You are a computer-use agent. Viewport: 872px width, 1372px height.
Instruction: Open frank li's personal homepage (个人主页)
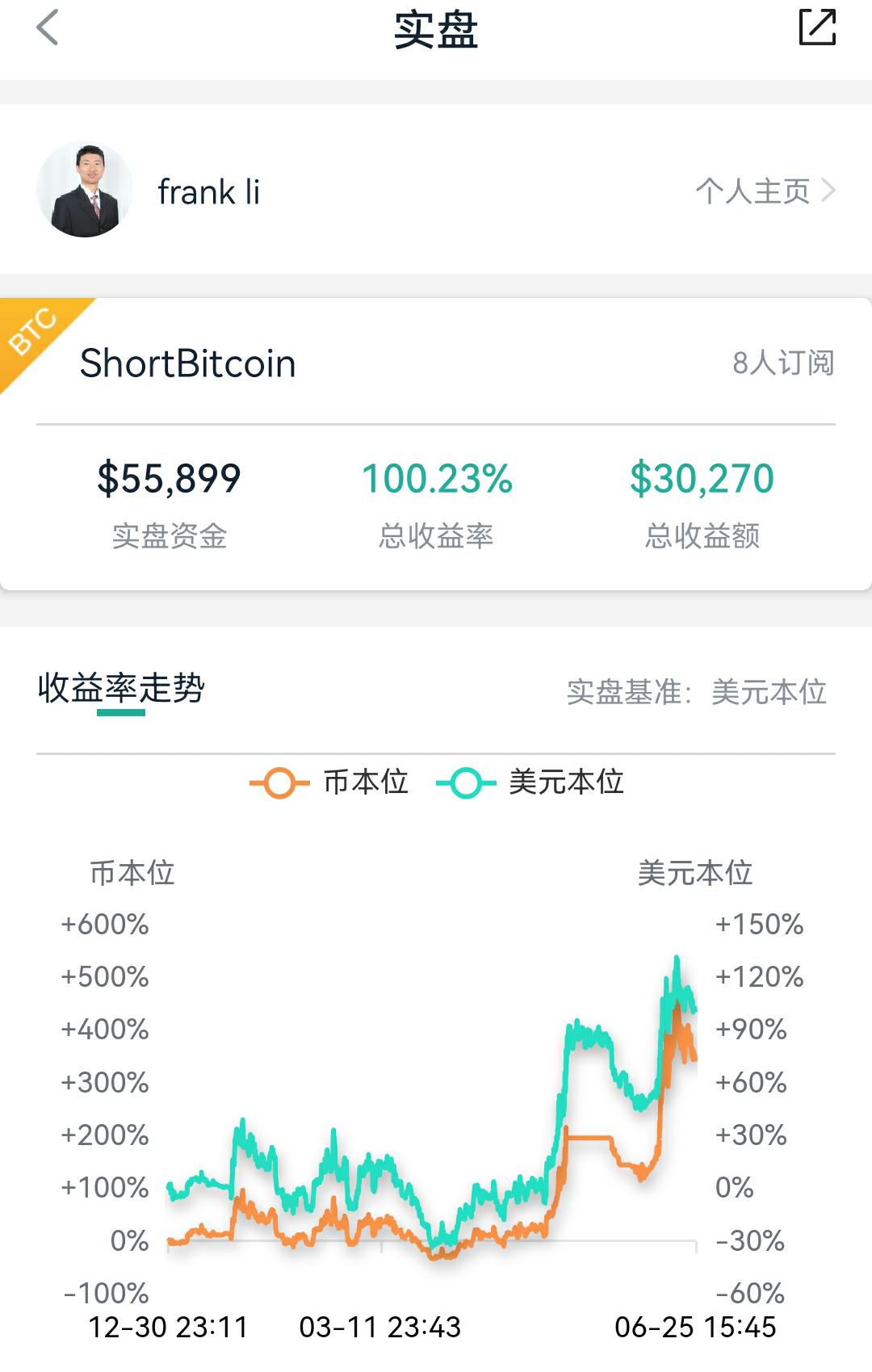click(764, 191)
